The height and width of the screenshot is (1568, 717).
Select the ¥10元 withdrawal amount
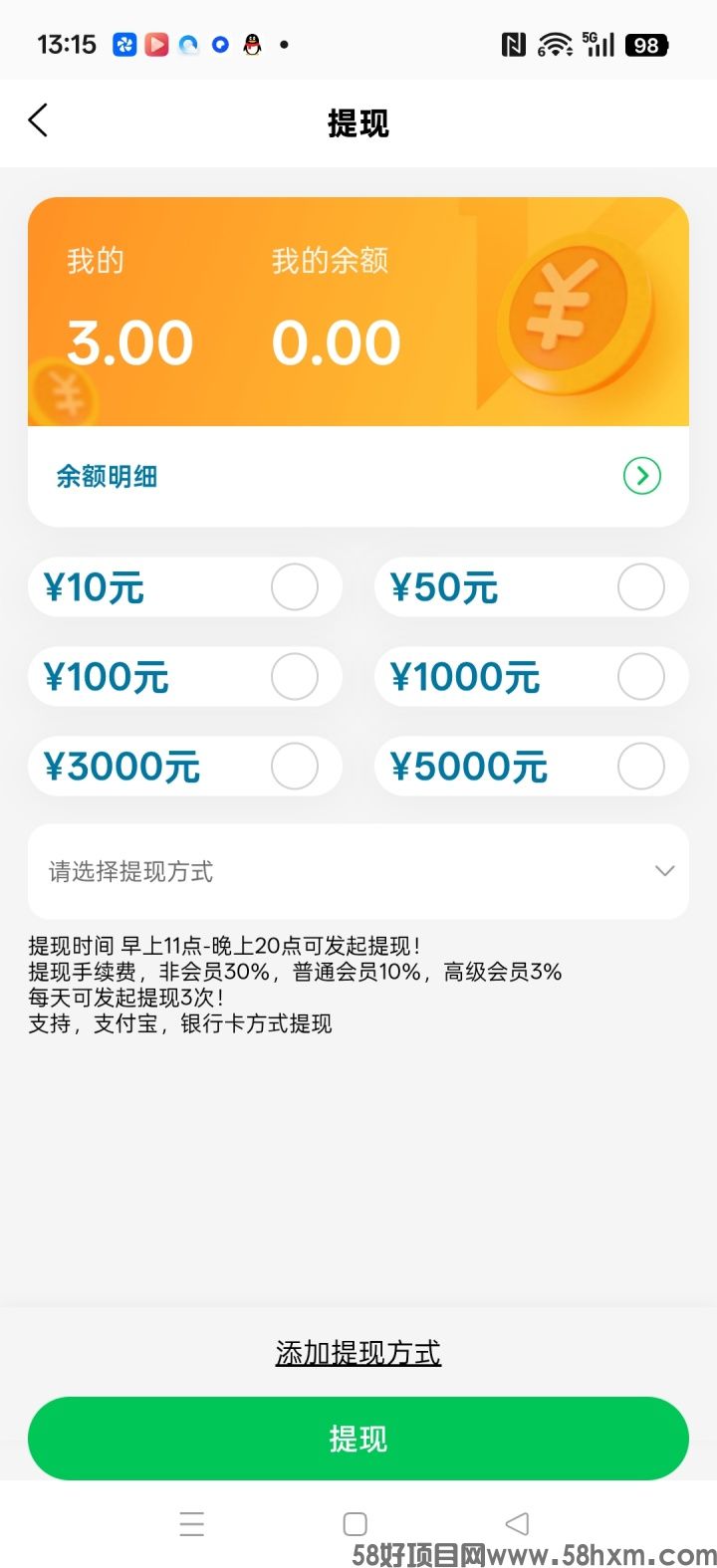[294, 587]
